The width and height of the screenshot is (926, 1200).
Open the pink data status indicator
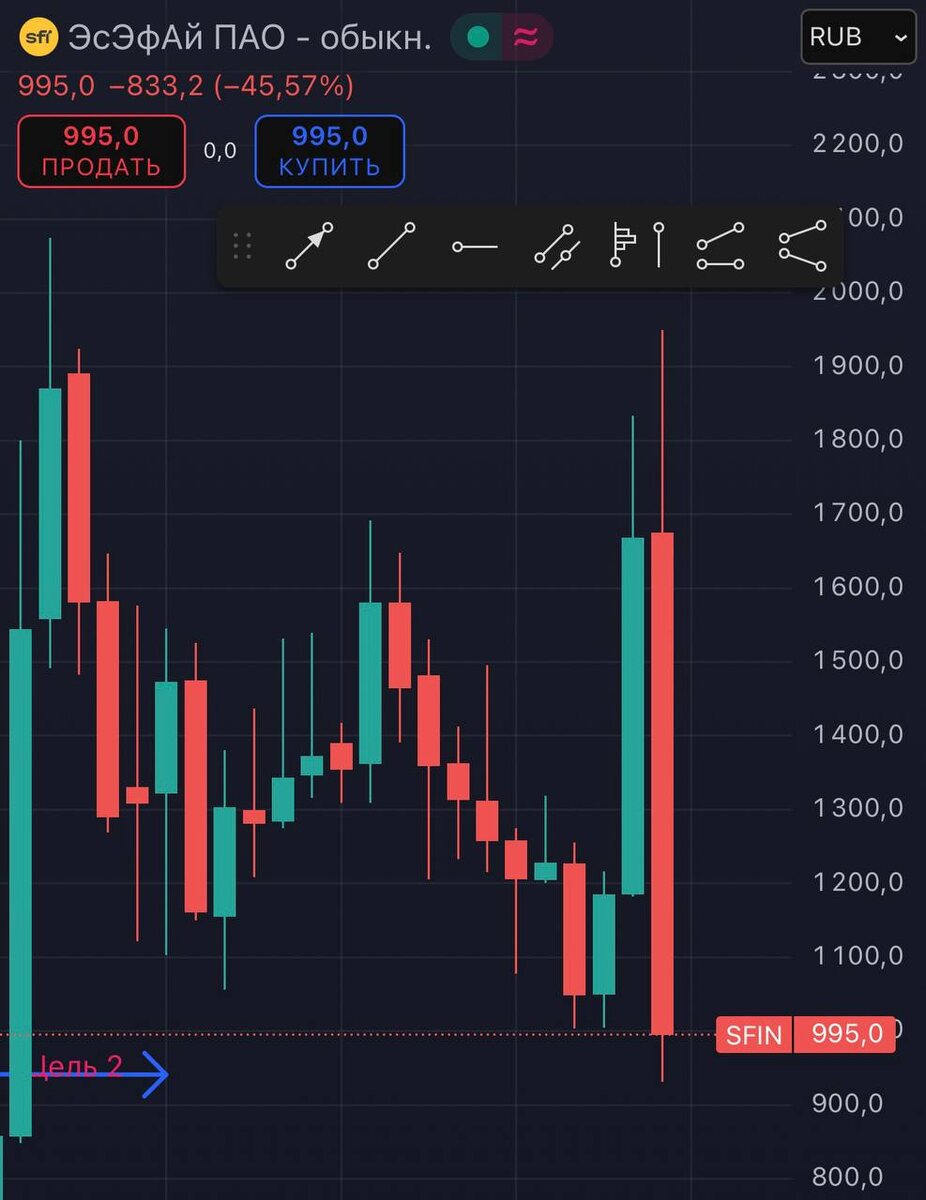coord(525,38)
